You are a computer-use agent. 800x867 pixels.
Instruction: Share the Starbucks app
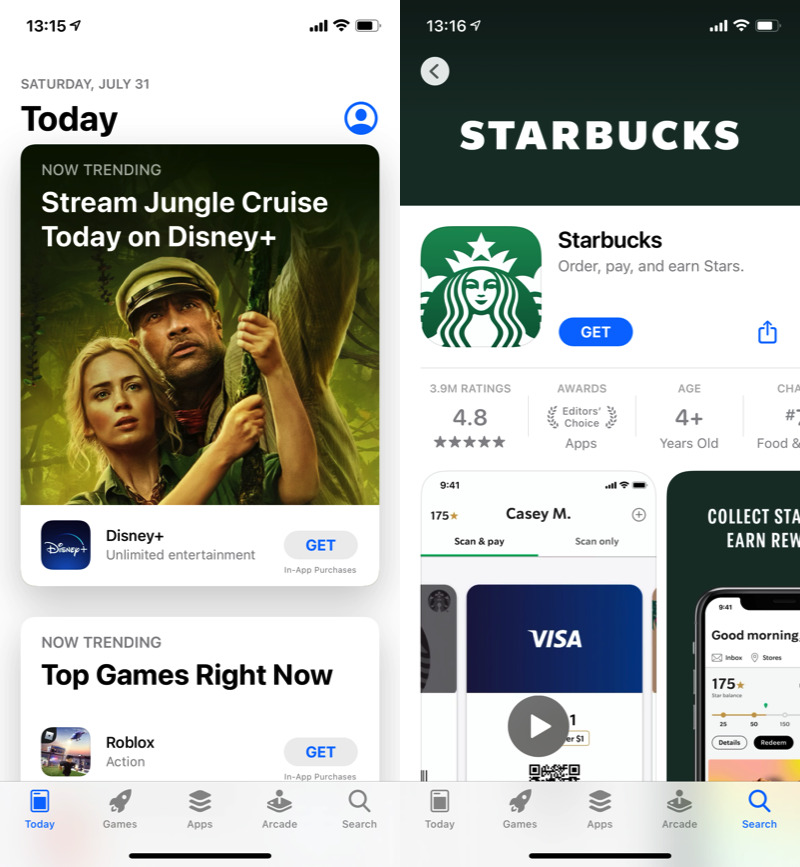click(767, 332)
